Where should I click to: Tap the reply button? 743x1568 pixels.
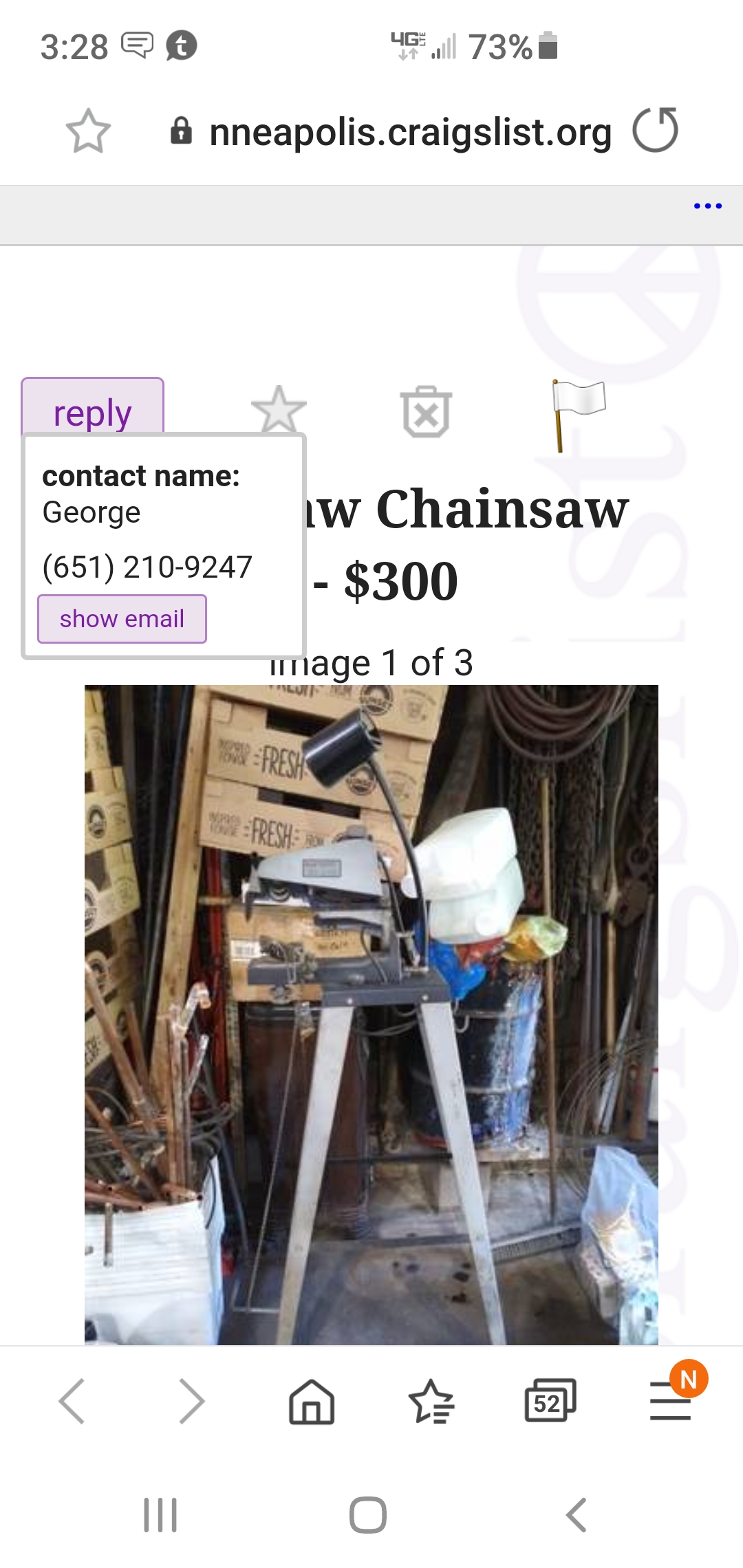(x=92, y=411)
